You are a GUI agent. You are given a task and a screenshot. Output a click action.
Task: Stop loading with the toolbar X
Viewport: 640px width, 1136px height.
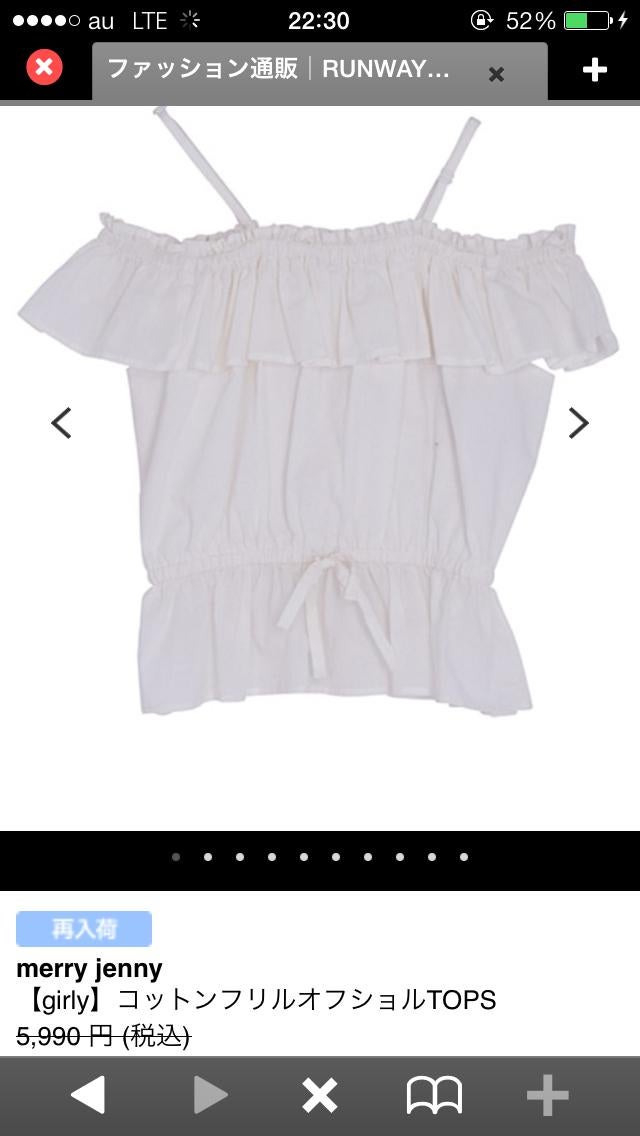320,1096
